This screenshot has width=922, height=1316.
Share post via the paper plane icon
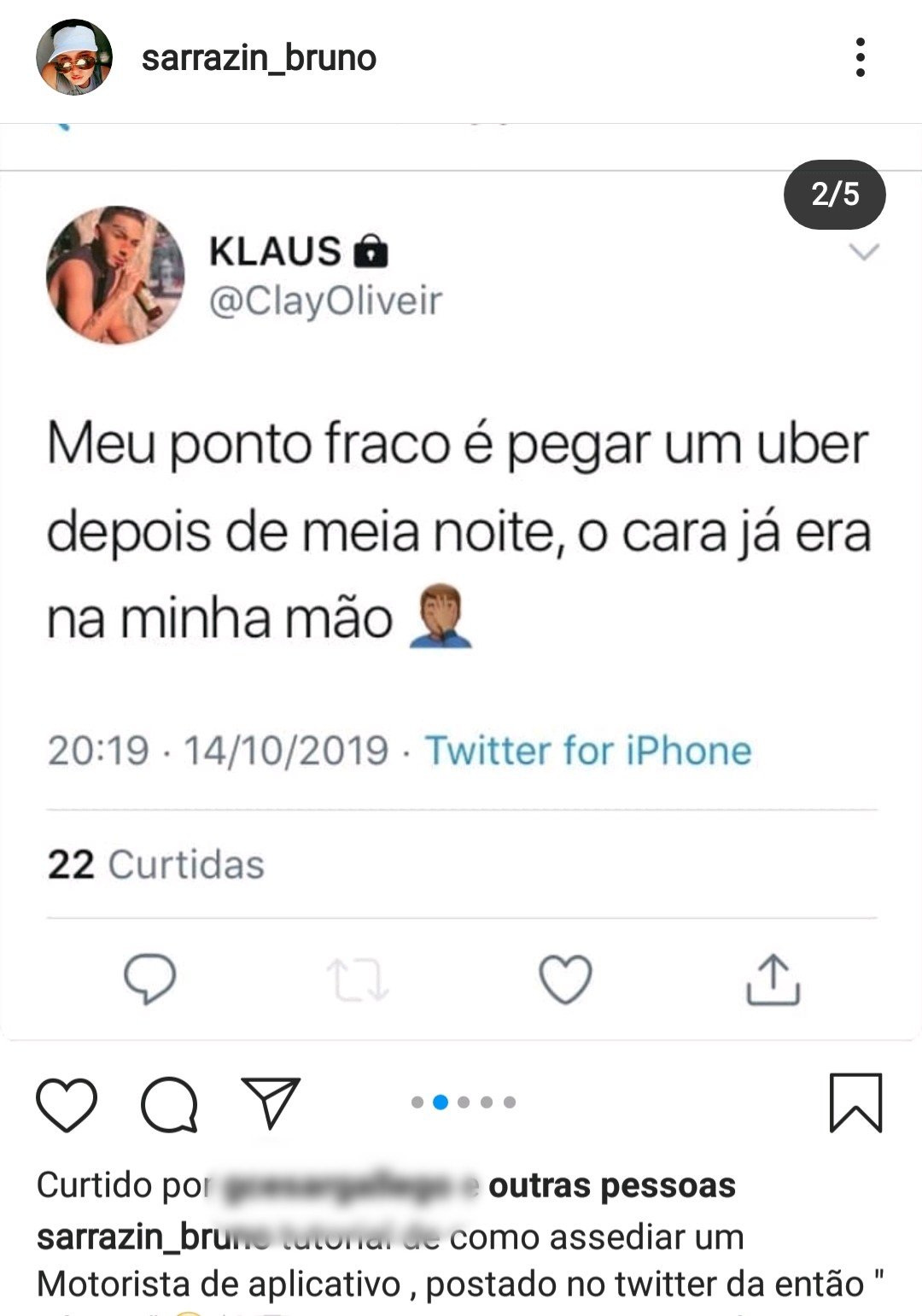(x=271, y=1102)
